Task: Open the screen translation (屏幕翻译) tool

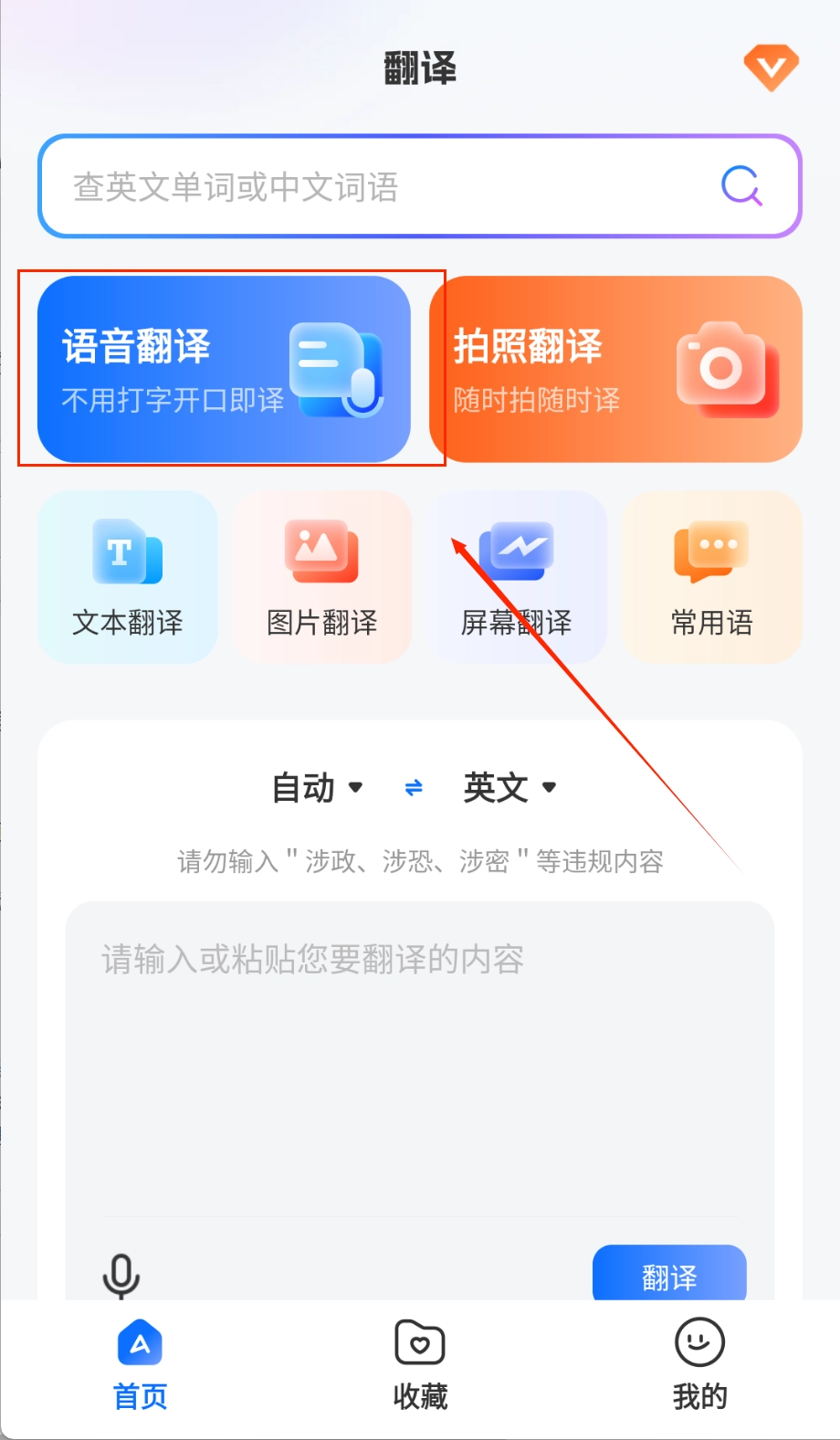Action: coord(518,575)
